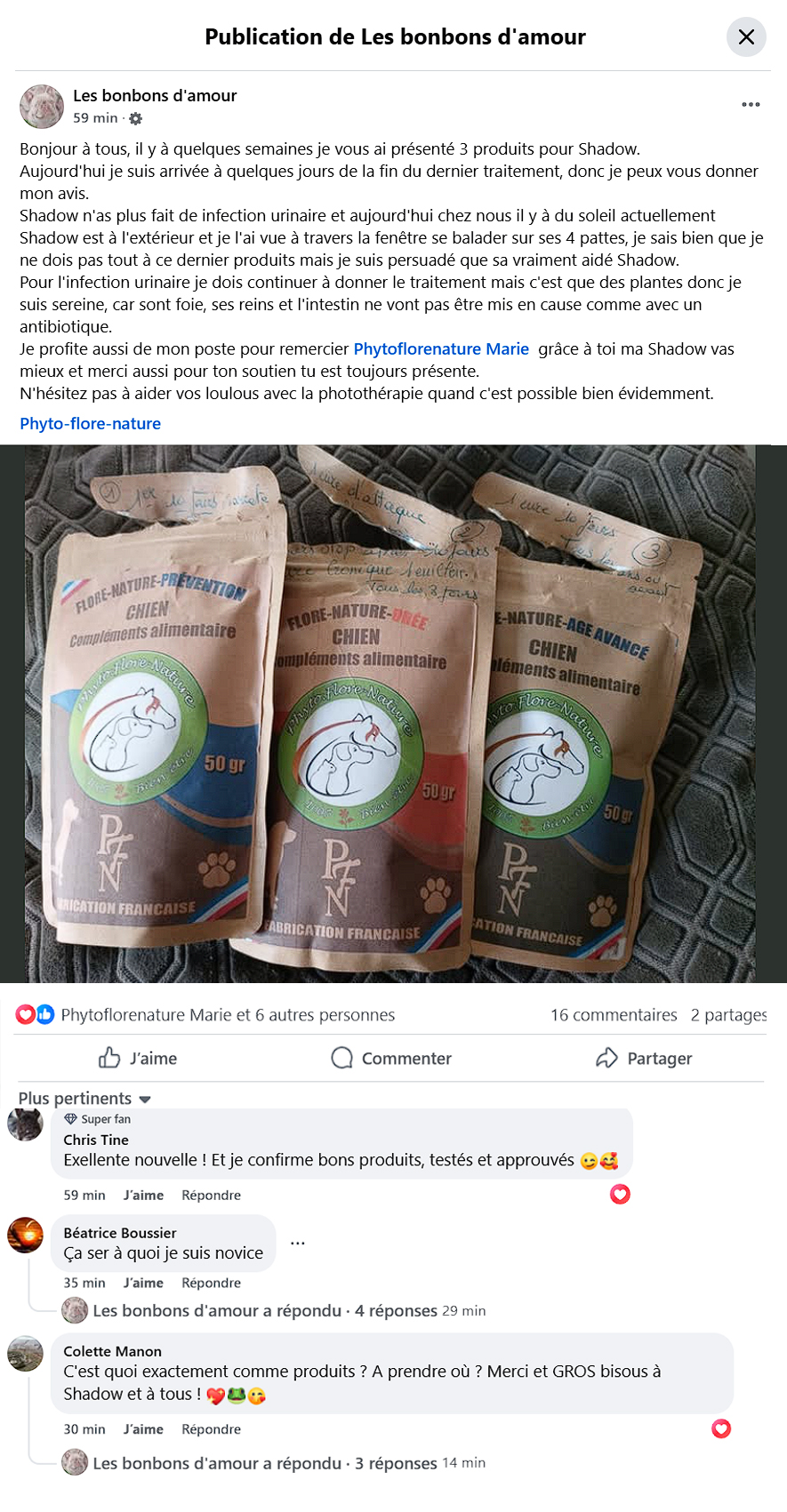
Task: View who reacted to the post
Action: 227,1015
